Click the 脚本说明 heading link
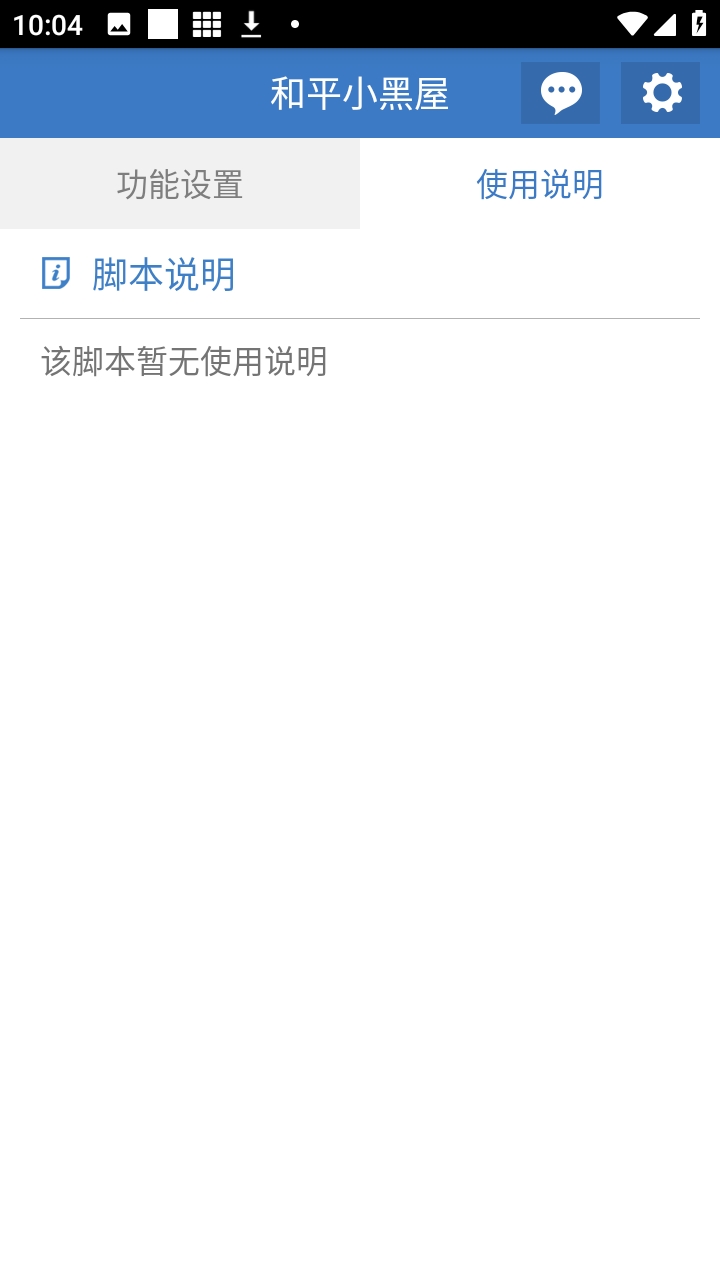This screenshot has width=720, height=1280. [162, 273]
